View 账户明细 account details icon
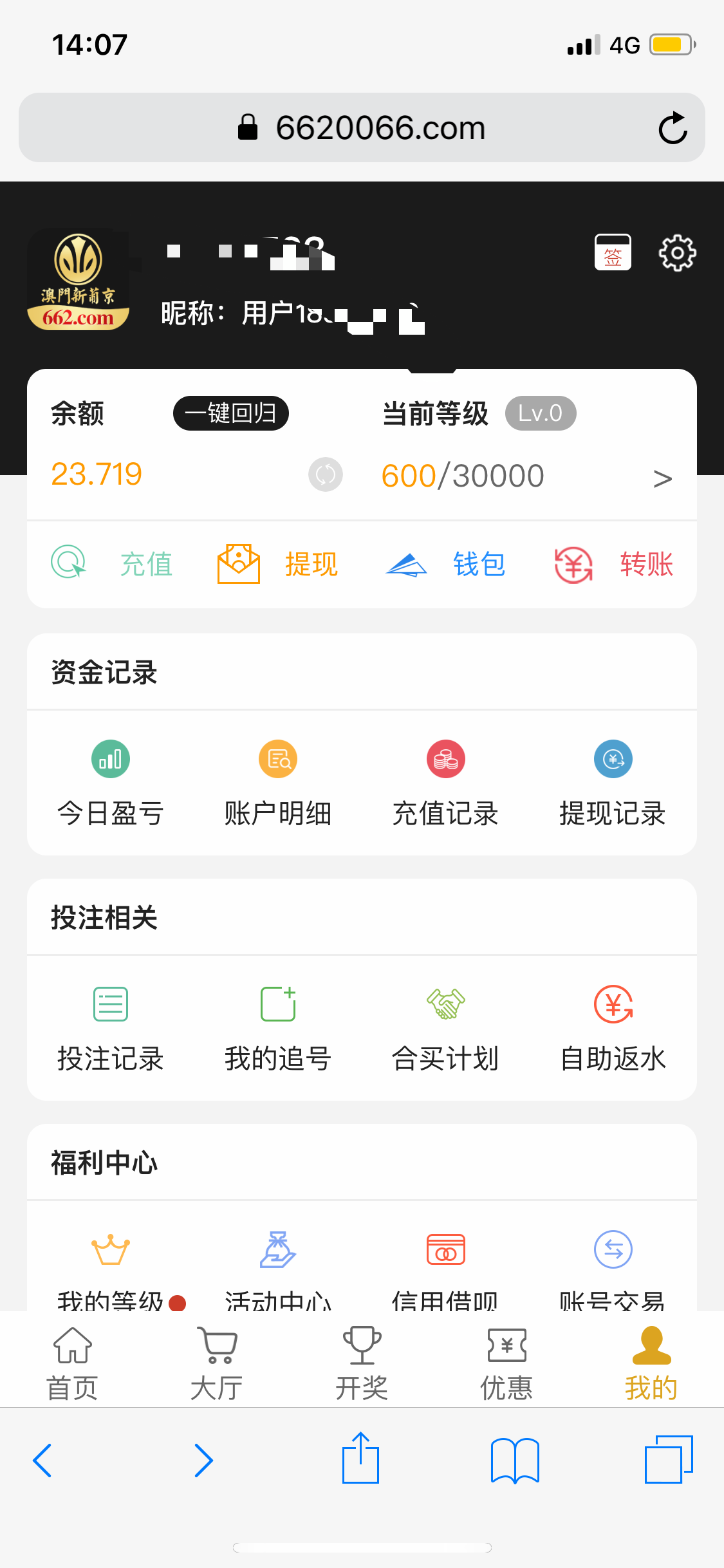The image size is (724, 1568). pos(277,759)
